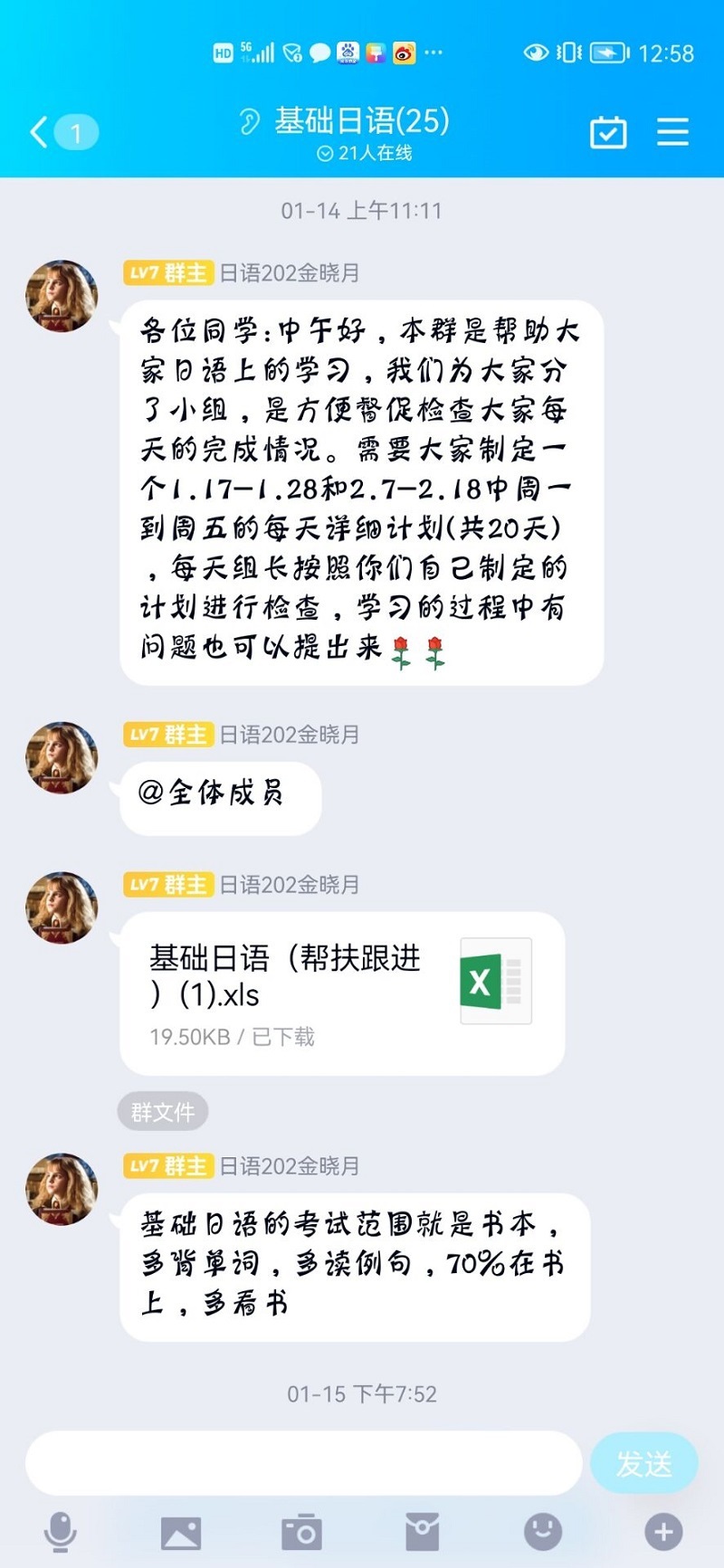Open the 基础日语(帮扶跟进) xls file
This screenshot has height=1568, width=724.
pos(342,993)
